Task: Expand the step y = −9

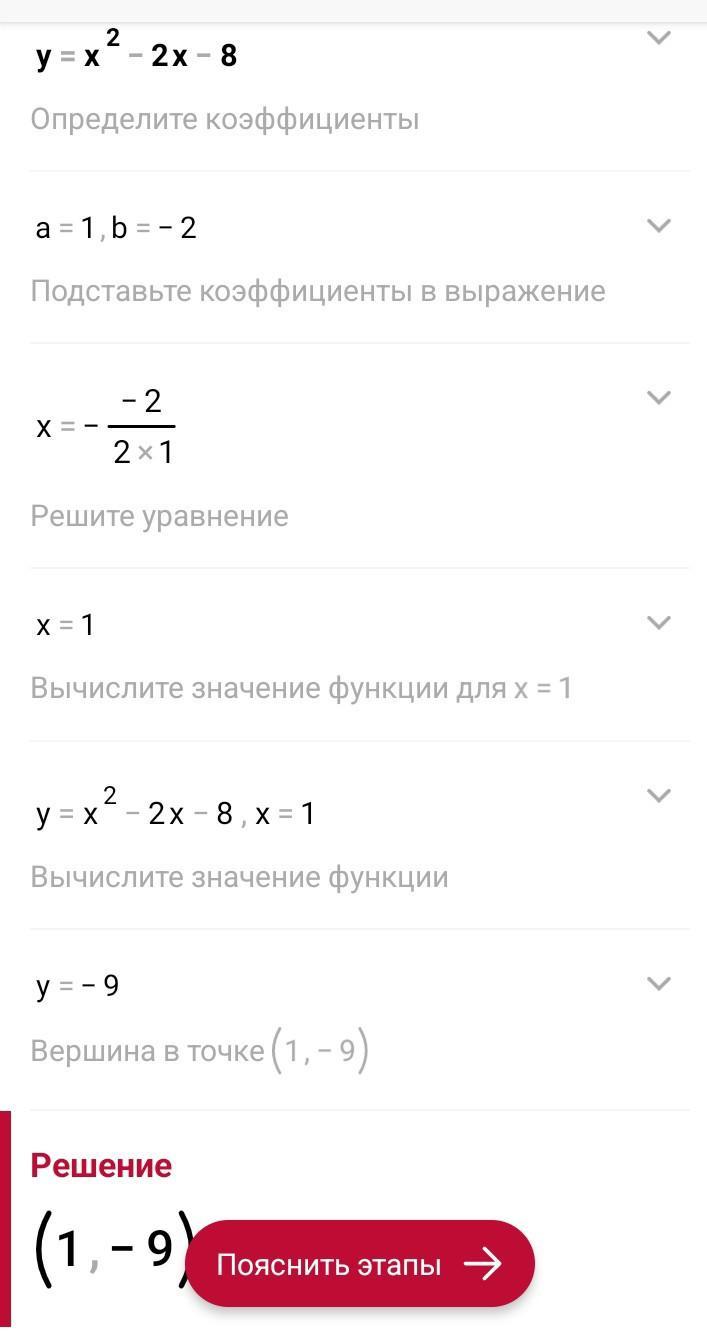Action: click(x=658, y=983)
